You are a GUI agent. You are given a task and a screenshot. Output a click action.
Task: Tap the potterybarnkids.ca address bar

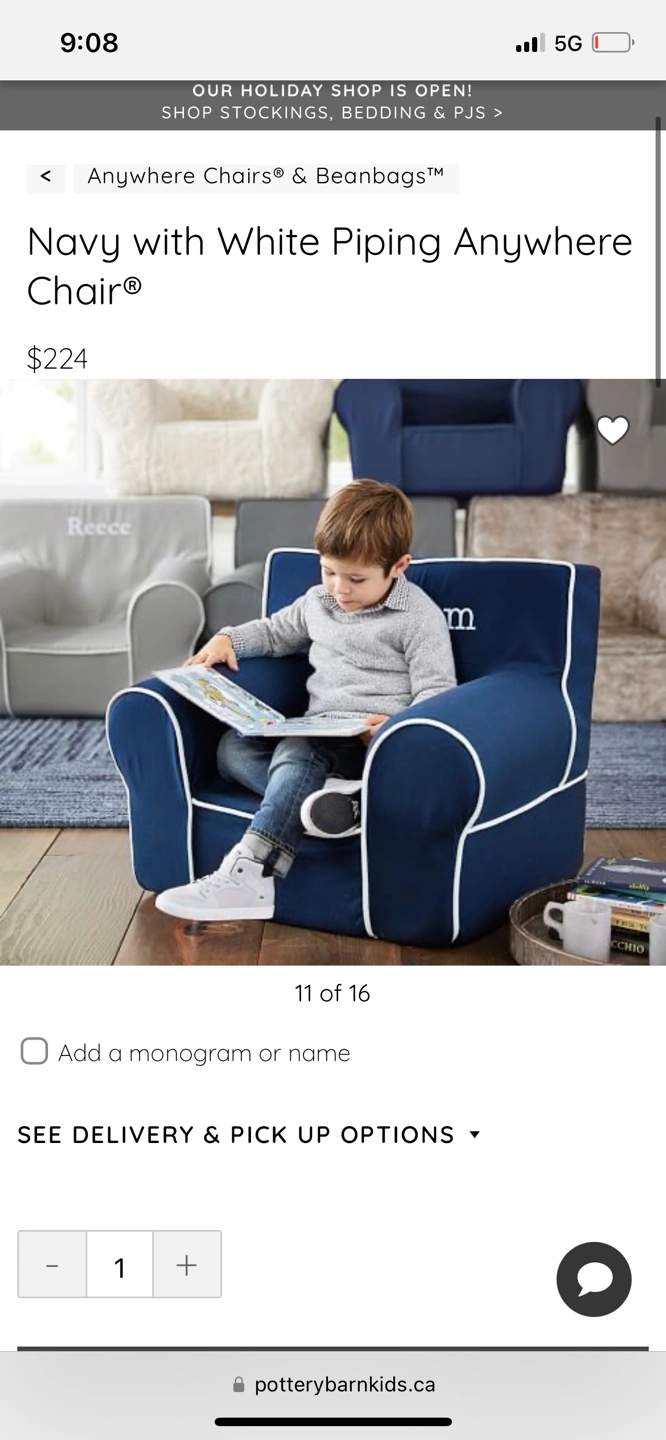[x=334, y=1384]
